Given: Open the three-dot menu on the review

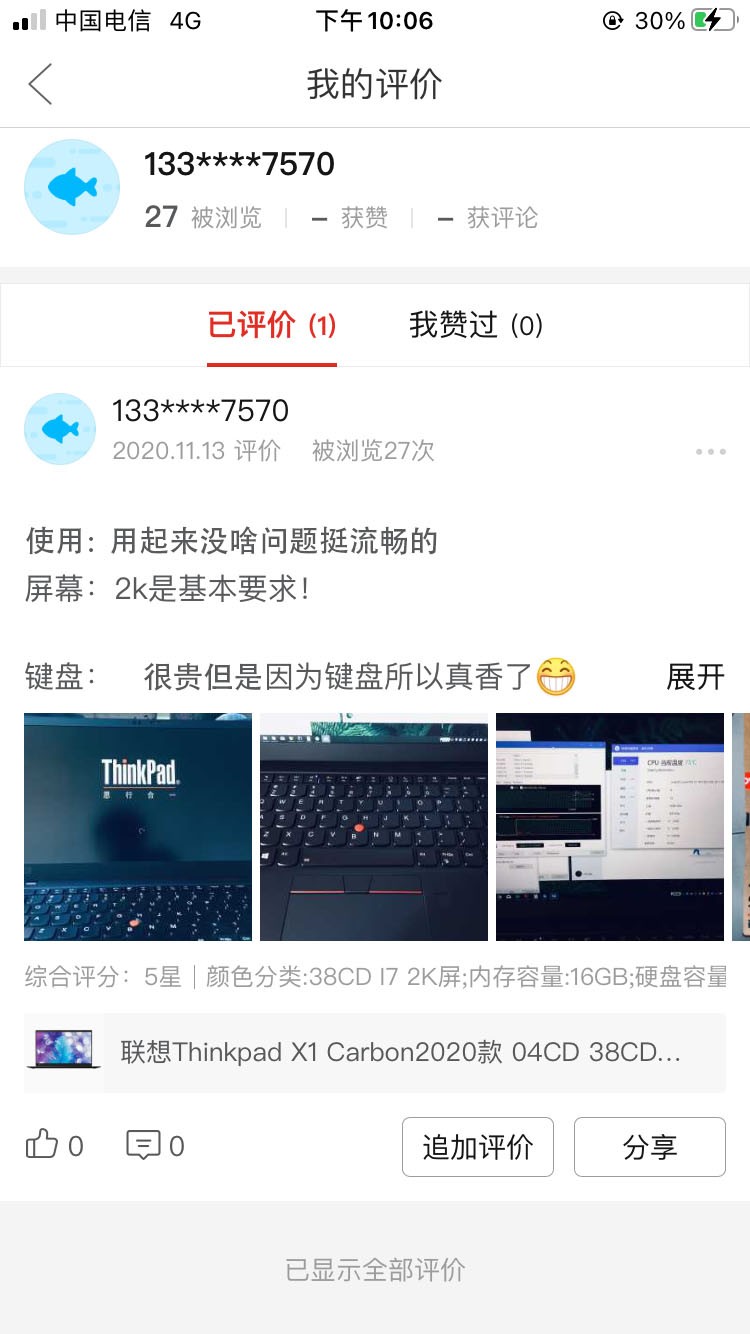Looking at the screenshot, I should tap(711, 452).
